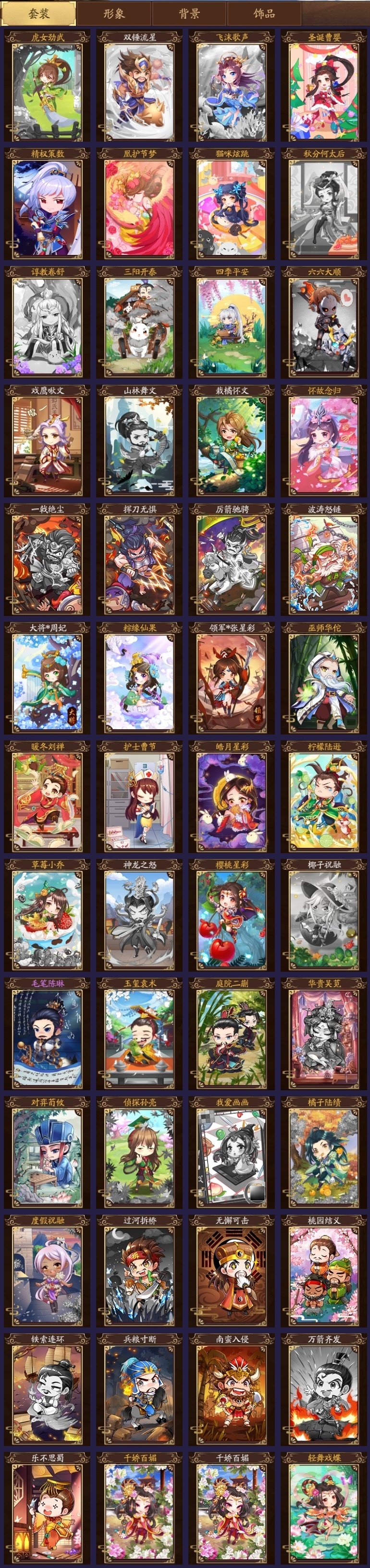This screenshot has width=370, height=1568.
Task: Select the 桃园结义 costume card
Action: 324,1274
